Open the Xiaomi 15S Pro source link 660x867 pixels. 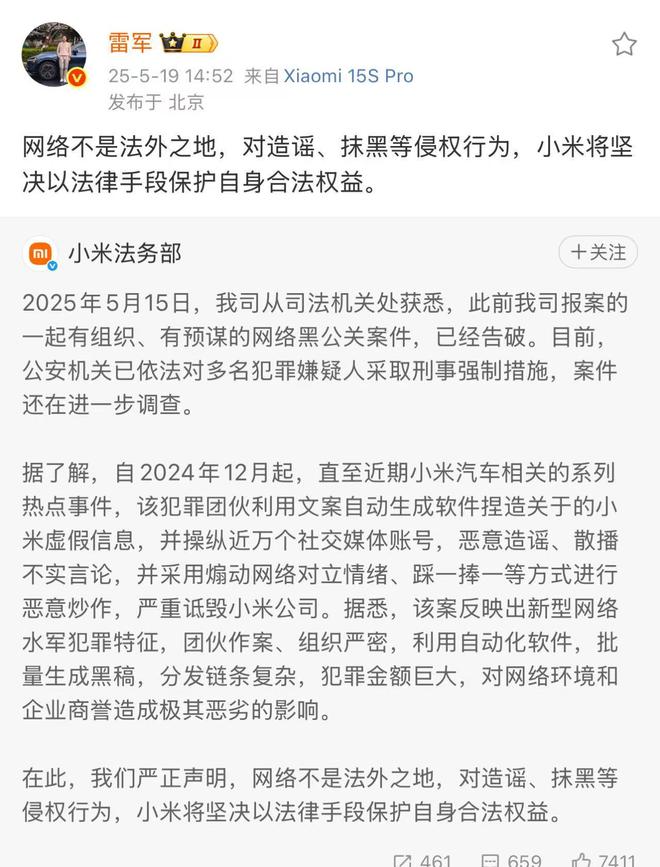[x=348, y=76]
